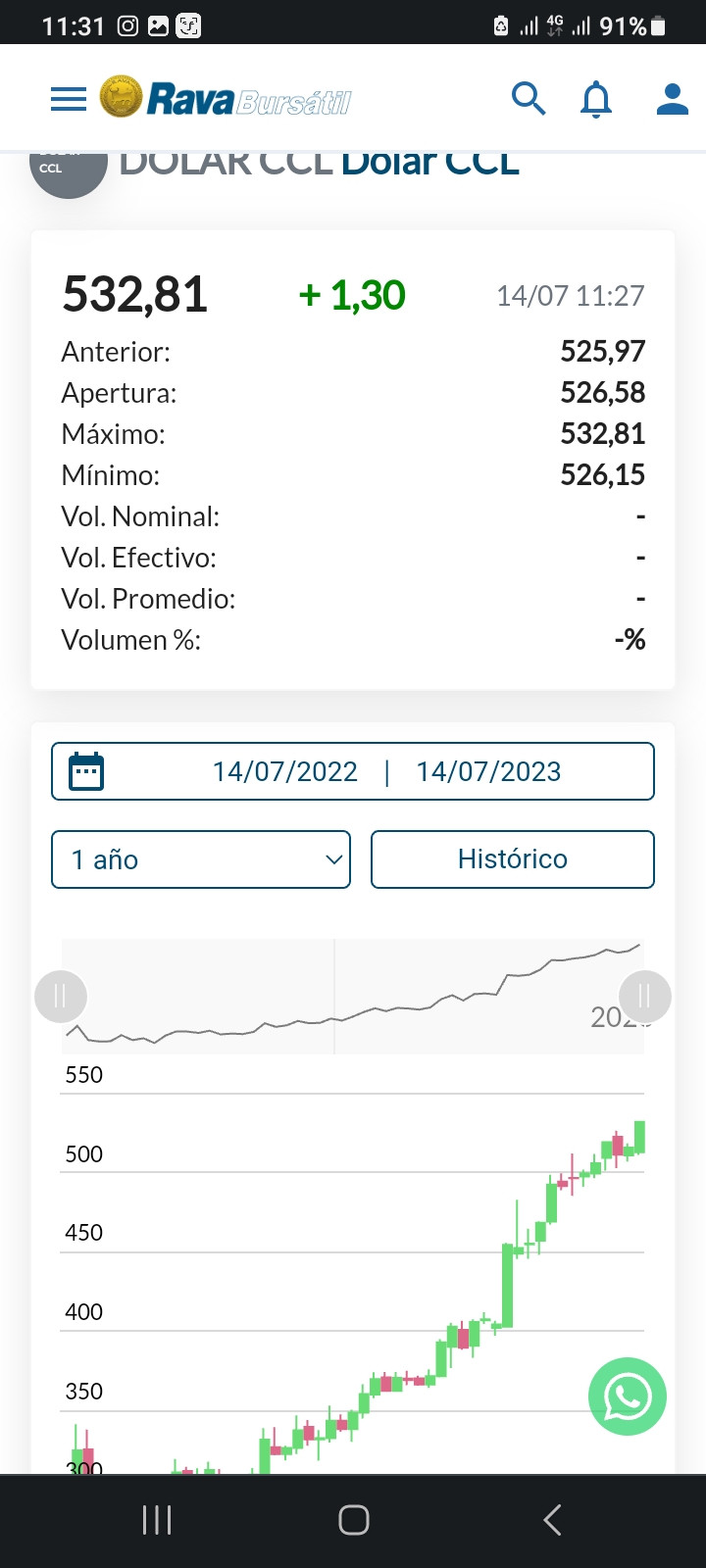Tap the Histórico button
The image size is (706, 1568).
pos(512,859)
